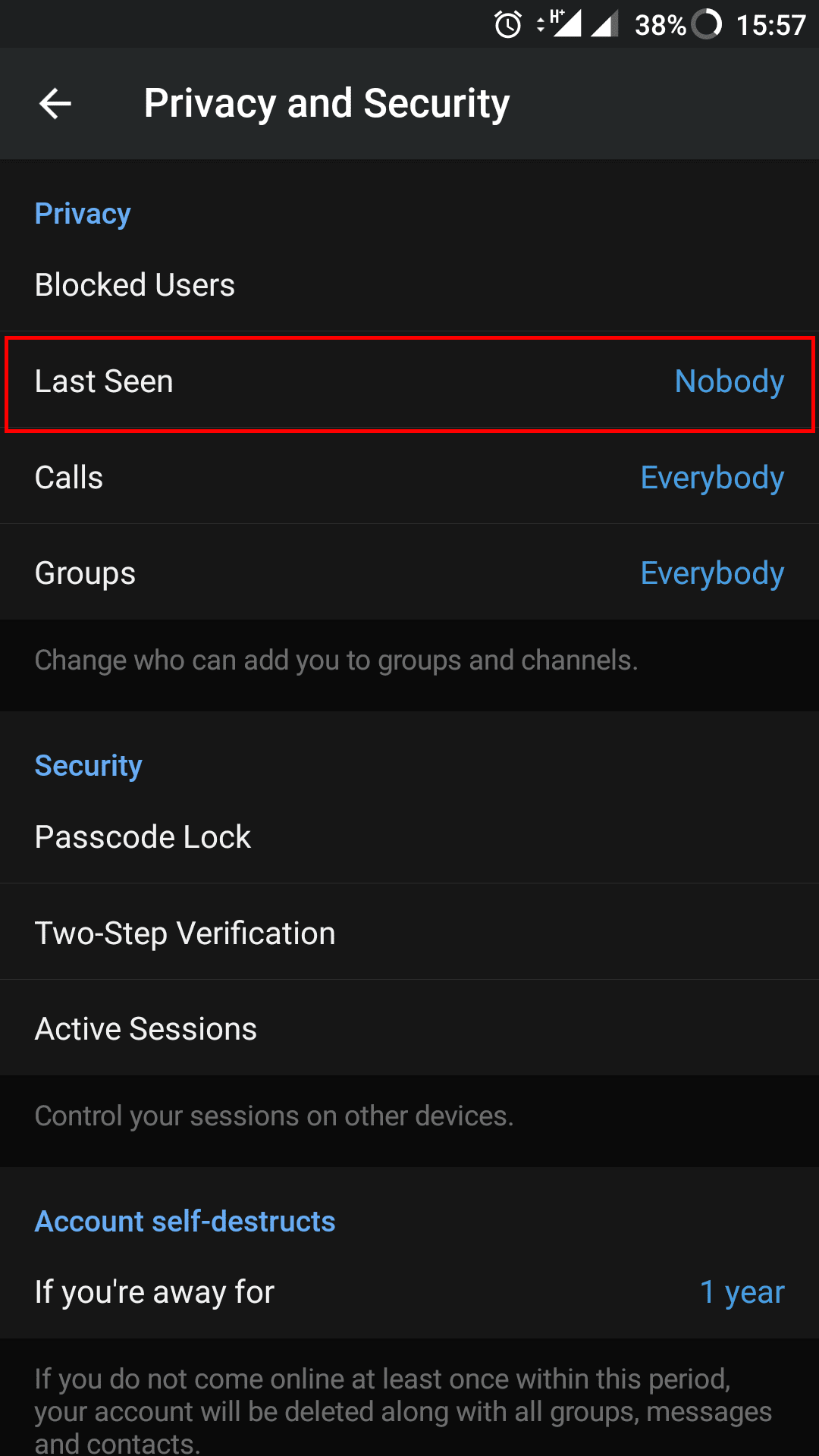Open Passcode Lock
819x1456 pixels.
click(409, 836)
